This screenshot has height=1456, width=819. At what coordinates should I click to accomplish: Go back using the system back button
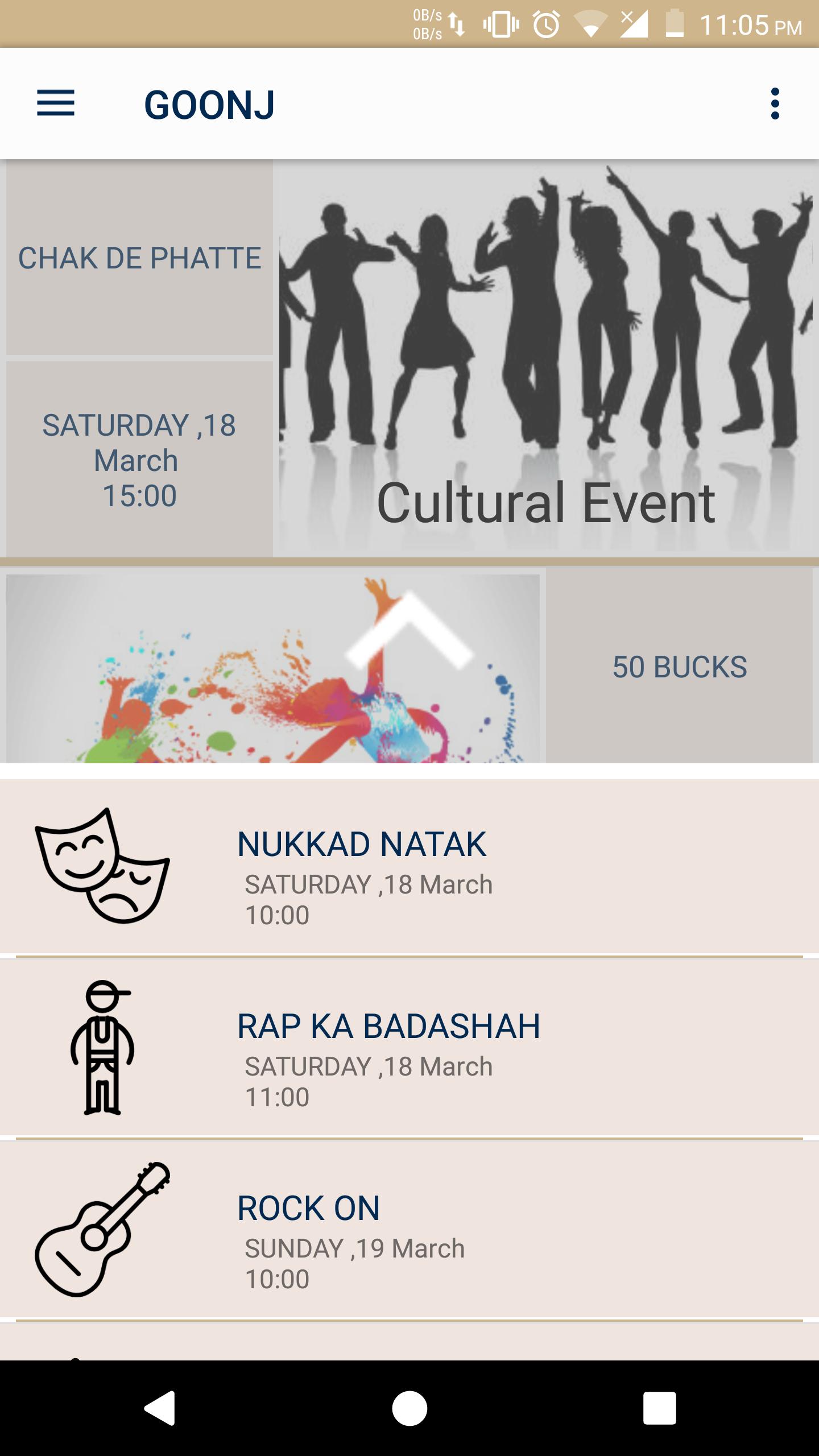pyautogui.click(x=160, y=1408)
